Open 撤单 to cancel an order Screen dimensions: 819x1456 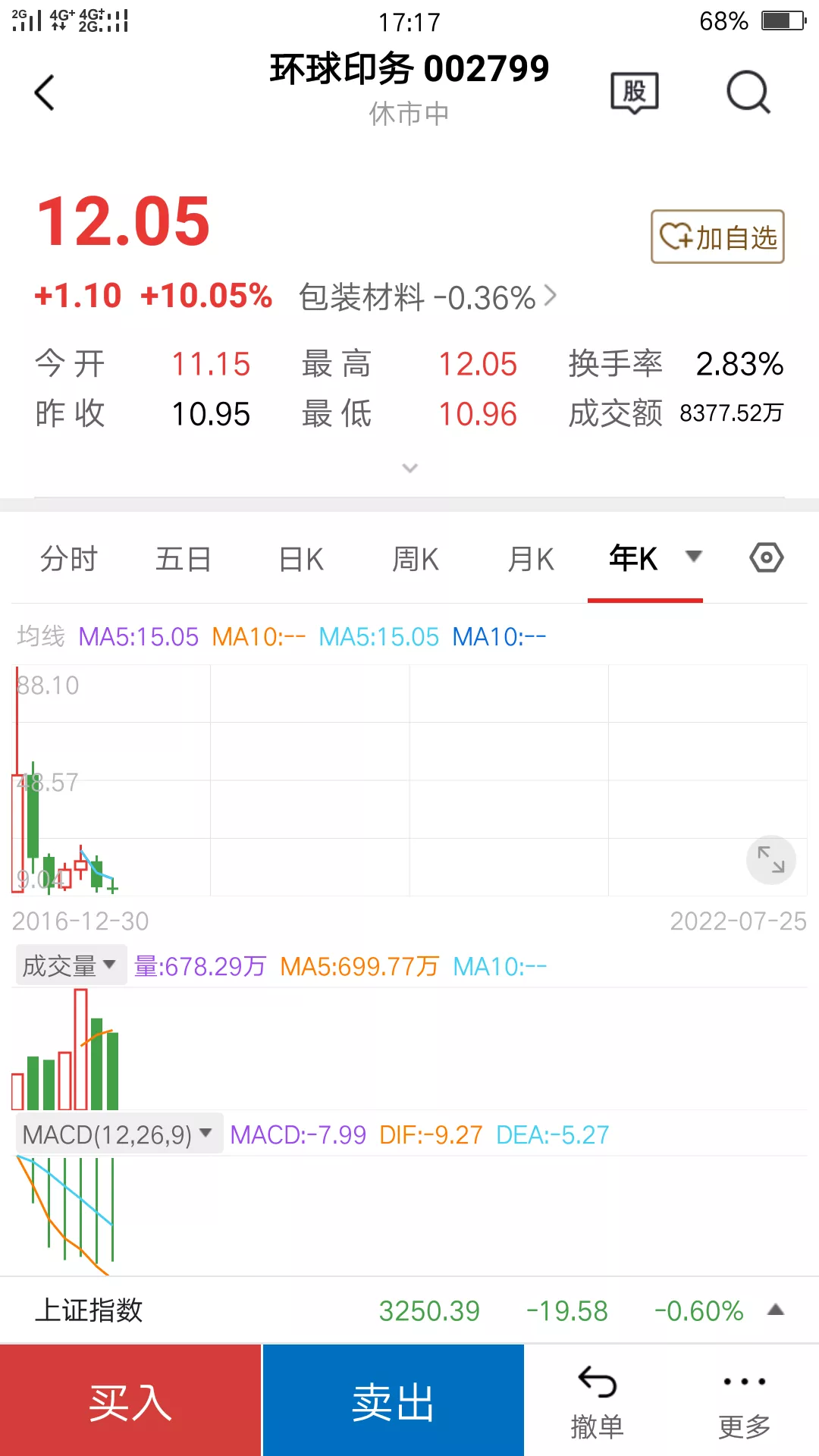point(597,1401)
